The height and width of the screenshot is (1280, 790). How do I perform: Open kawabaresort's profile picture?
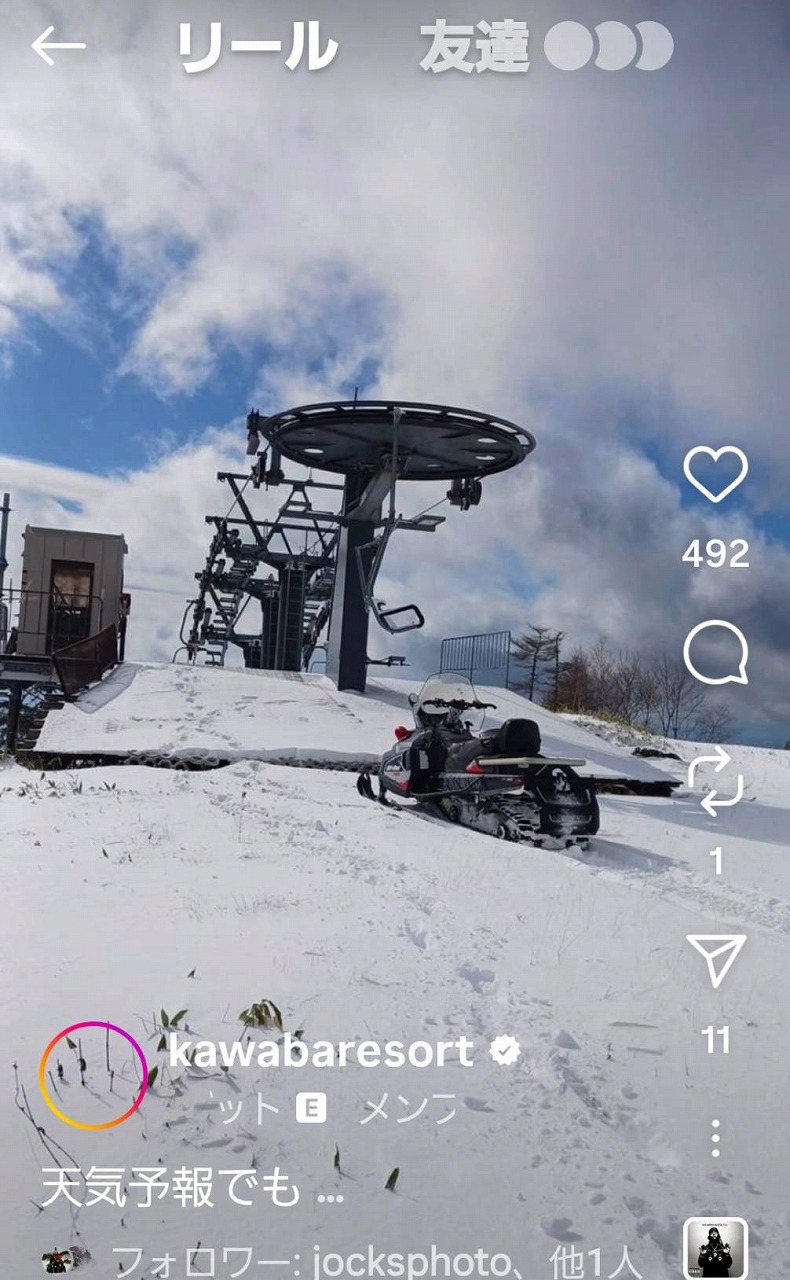point(93,1076)
